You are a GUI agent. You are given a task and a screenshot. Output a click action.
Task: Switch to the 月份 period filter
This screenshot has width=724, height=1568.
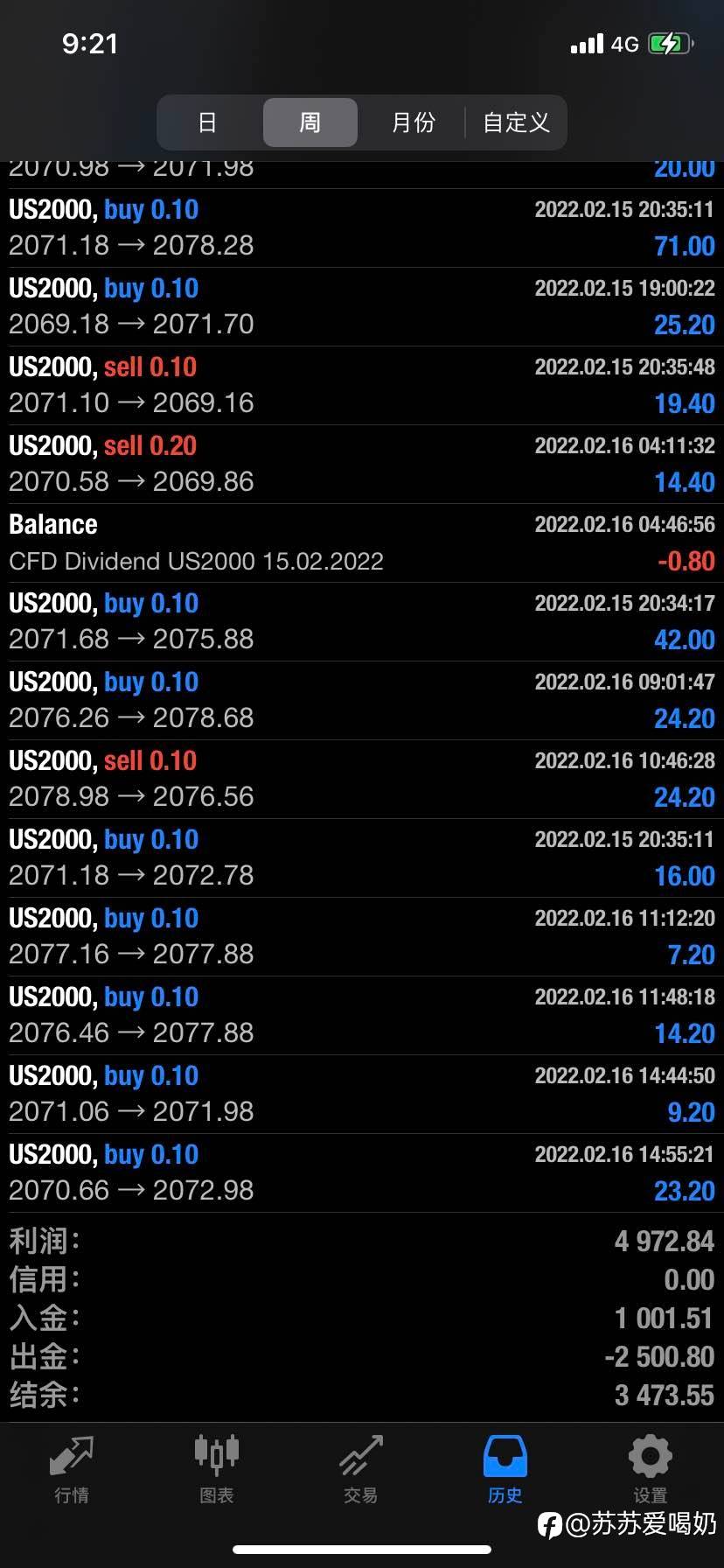tap(413, 122)
